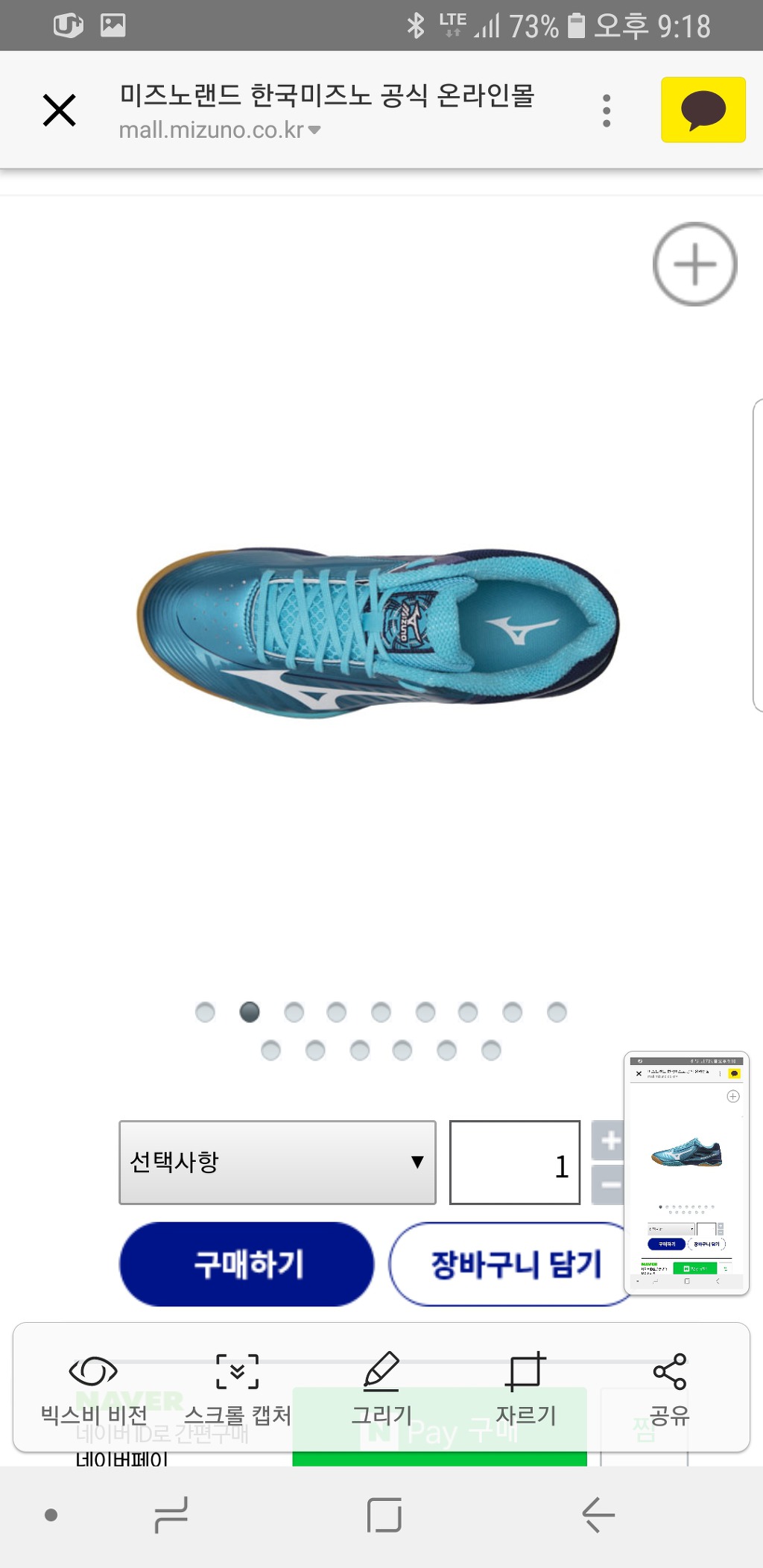Viewport: 763px width, 1568px height.
Task: Focus the quantity input field
Action: [x=514, y=1162]
